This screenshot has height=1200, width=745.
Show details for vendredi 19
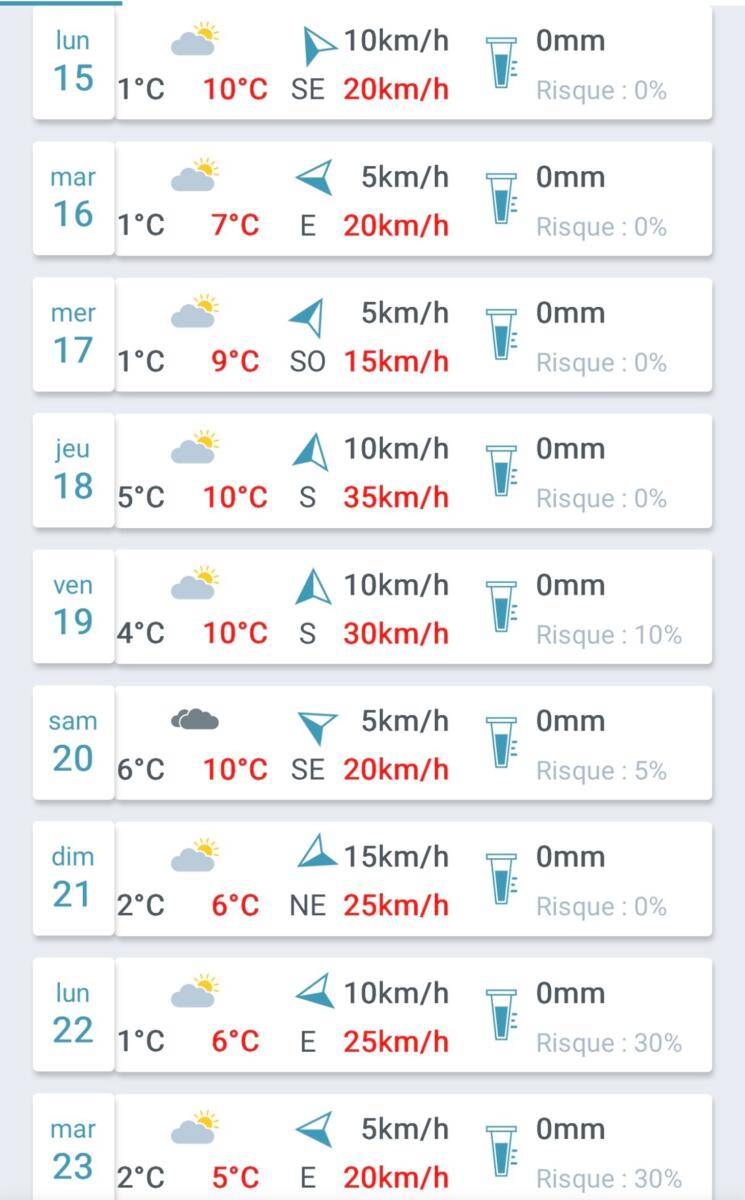[x=372, y=609]
